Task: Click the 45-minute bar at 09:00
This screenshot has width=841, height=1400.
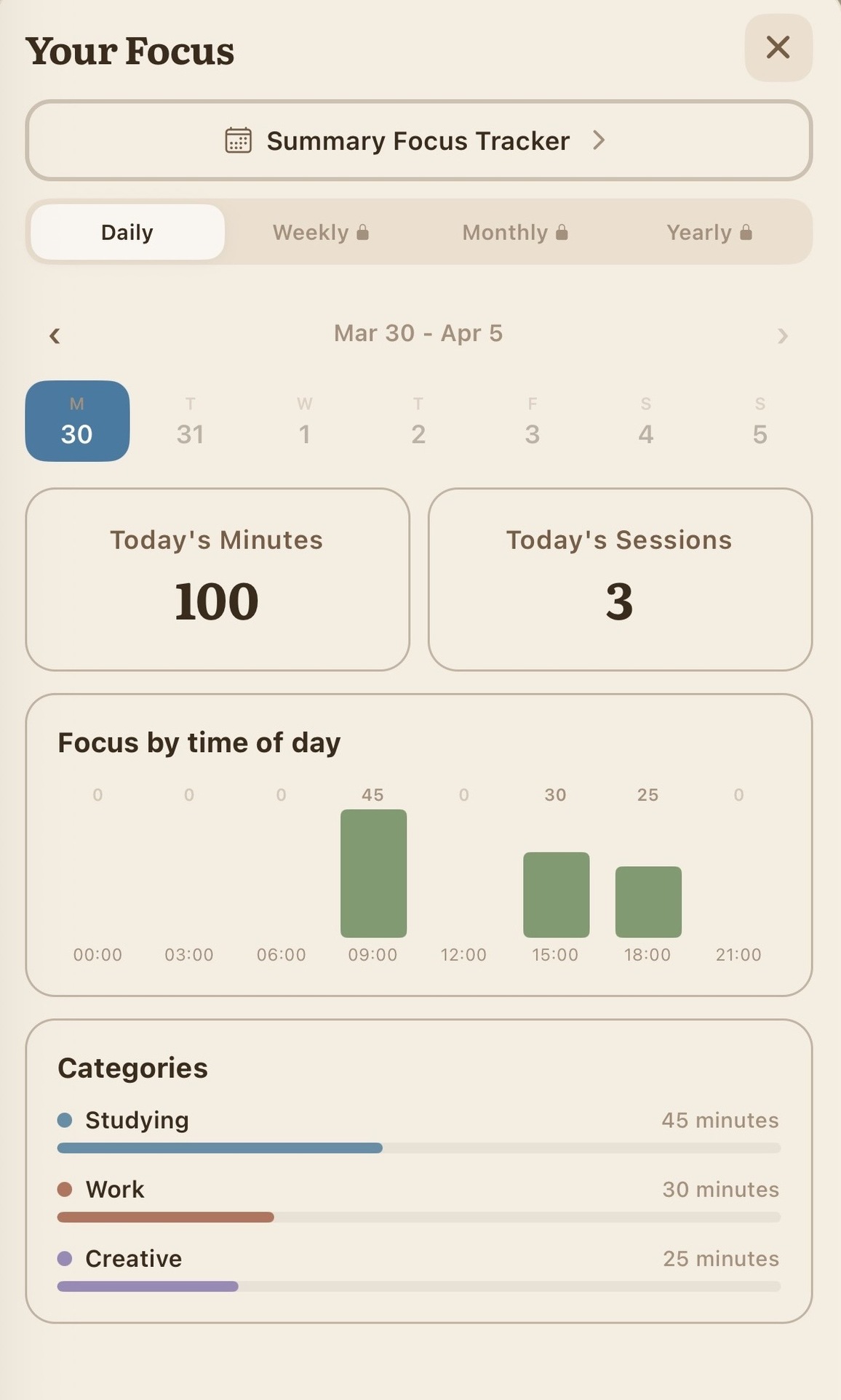Action: [372, 873]
